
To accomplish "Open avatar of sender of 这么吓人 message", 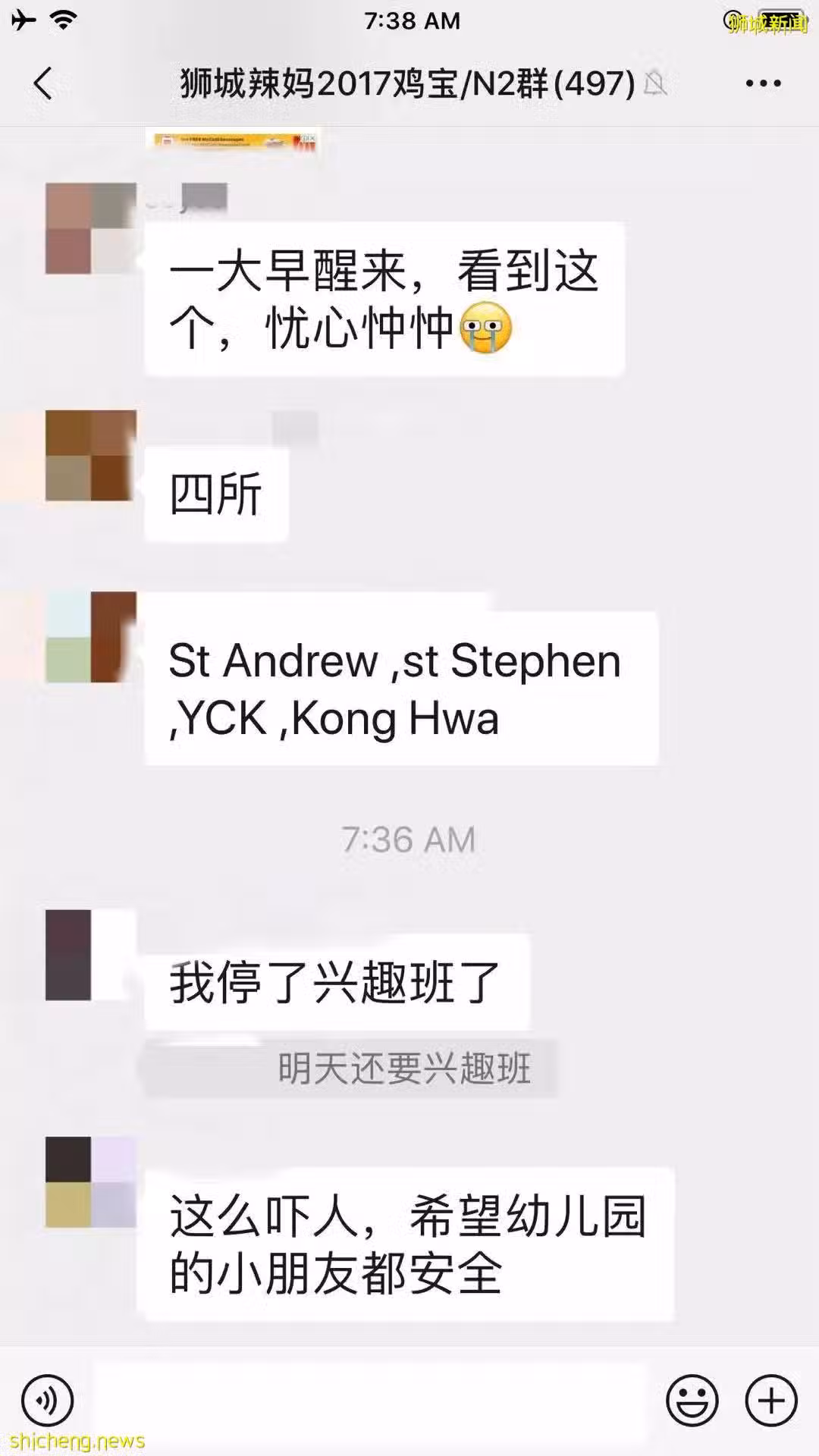I will 91,1182.
